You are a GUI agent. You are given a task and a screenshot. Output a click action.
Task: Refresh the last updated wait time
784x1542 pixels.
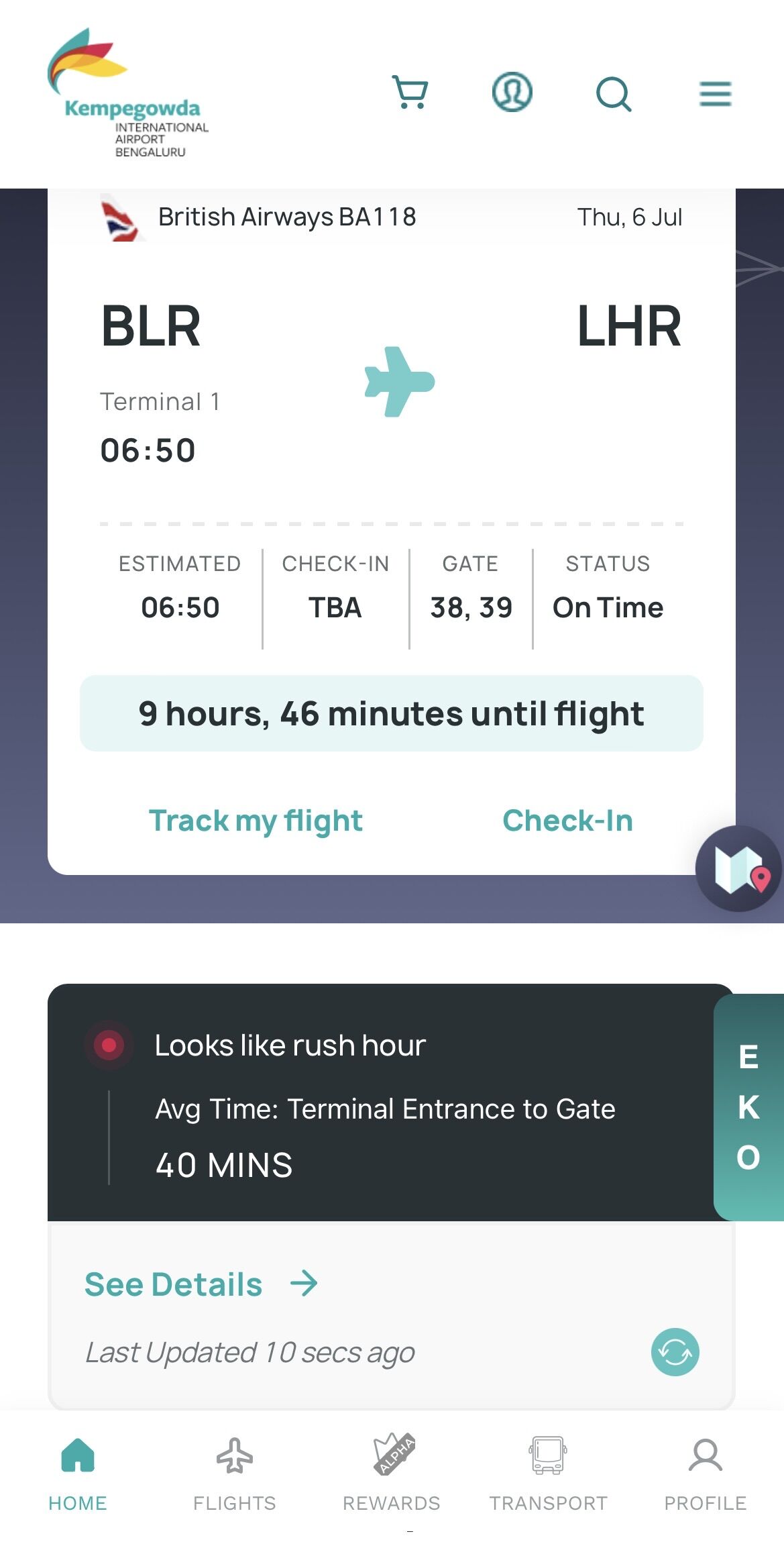675,1352
